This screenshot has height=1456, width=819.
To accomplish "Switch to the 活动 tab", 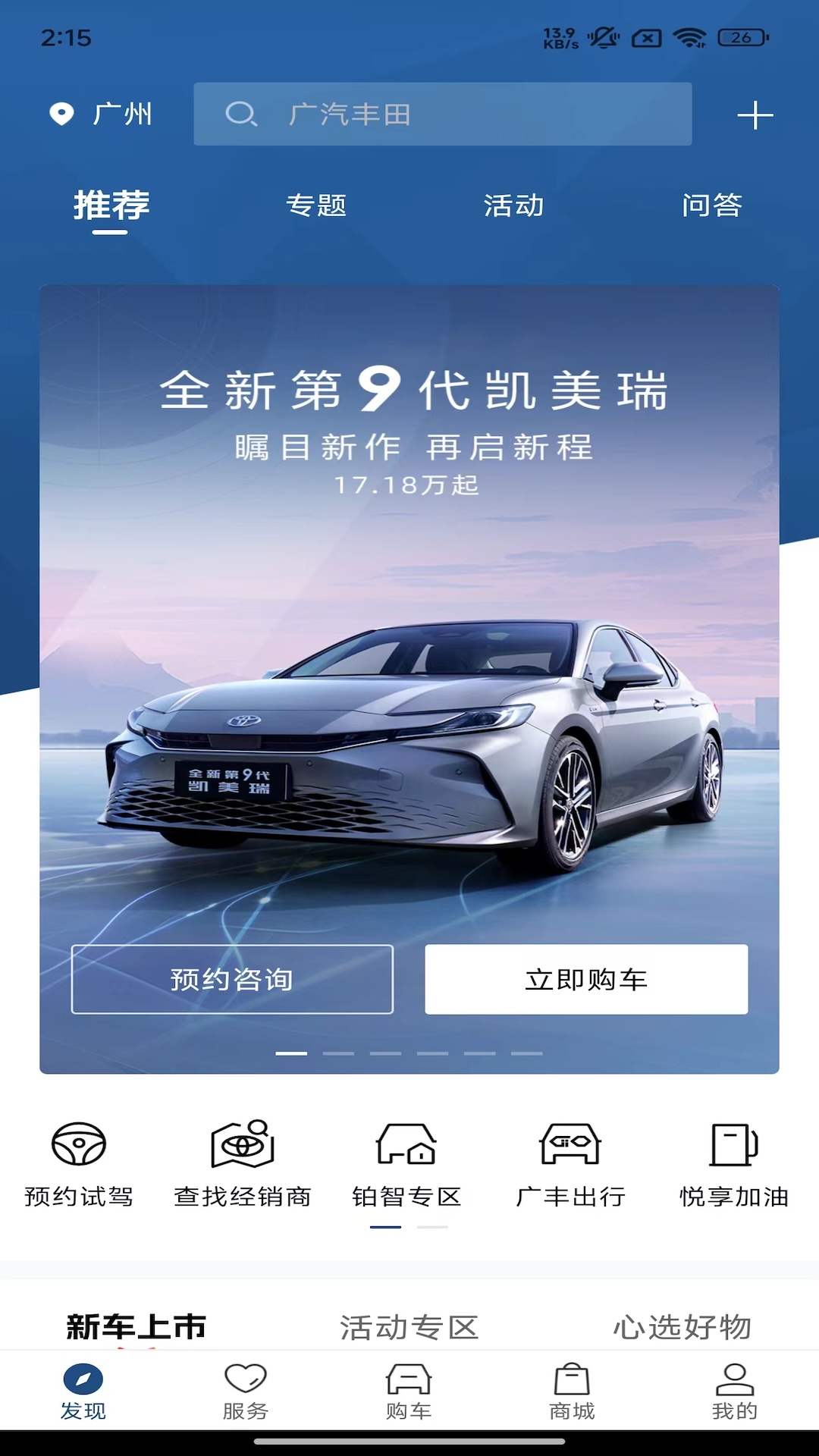I will point(514,206).
